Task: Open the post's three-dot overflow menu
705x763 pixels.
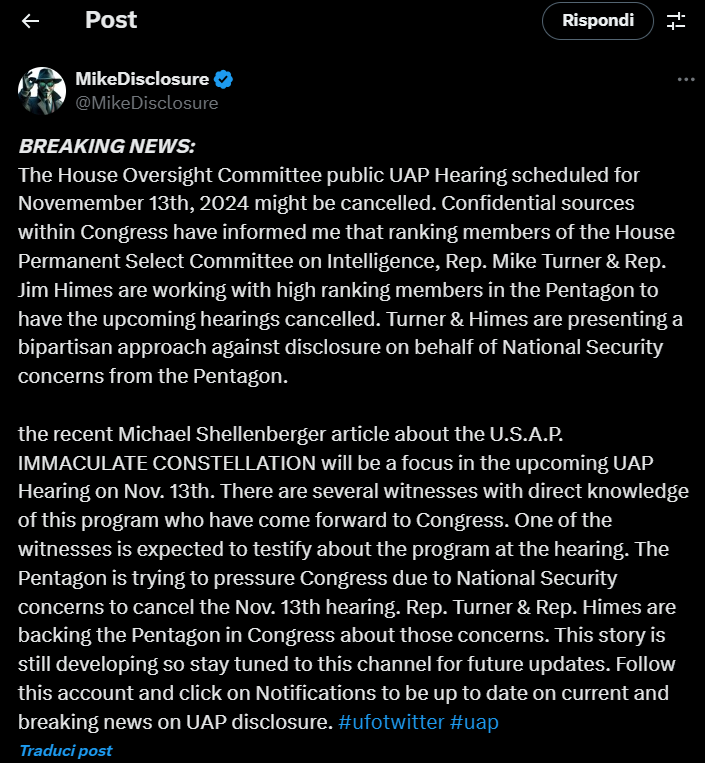Action: pyautogui.click(x=685, y=80)
